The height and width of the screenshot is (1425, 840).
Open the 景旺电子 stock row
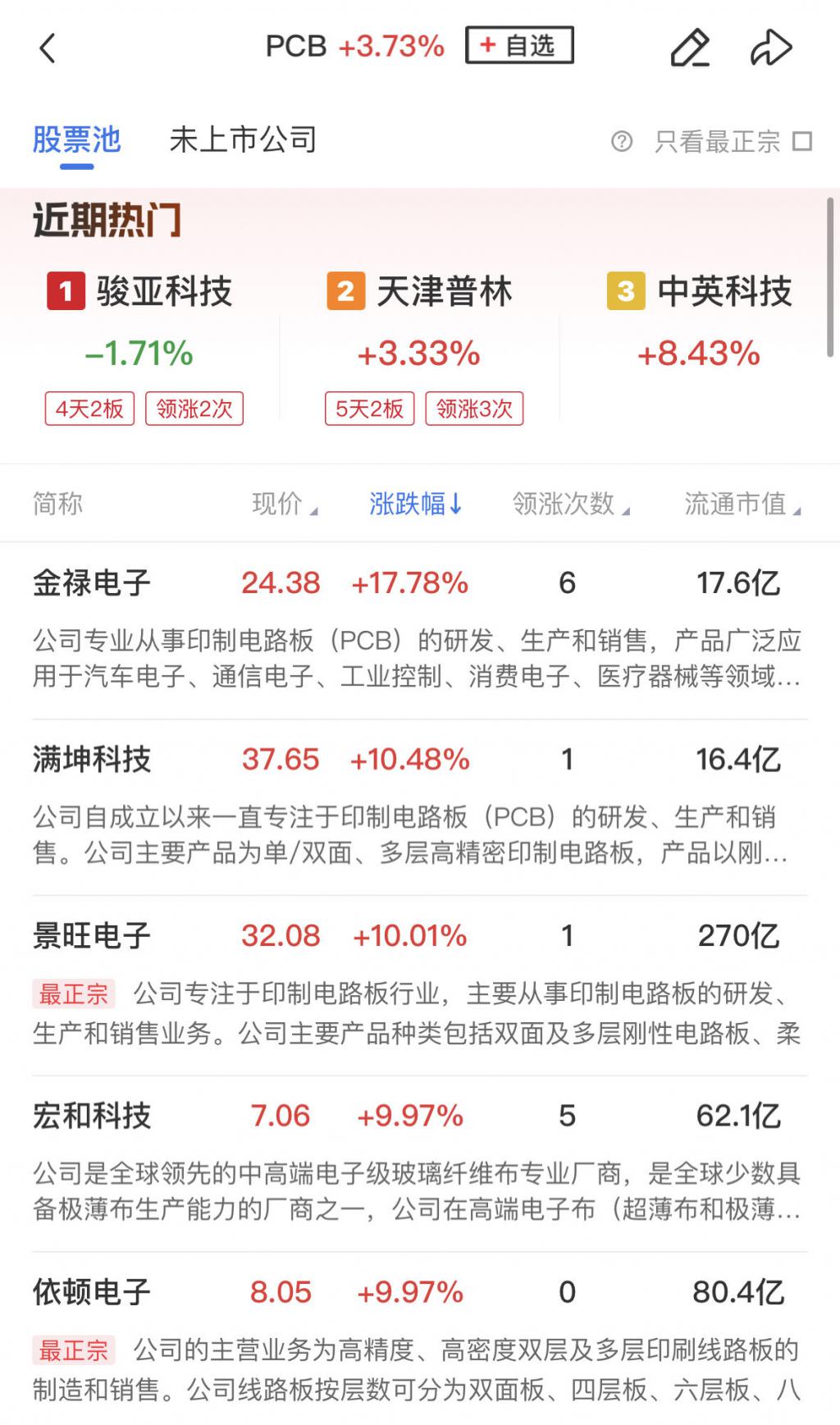coord(420,985)
